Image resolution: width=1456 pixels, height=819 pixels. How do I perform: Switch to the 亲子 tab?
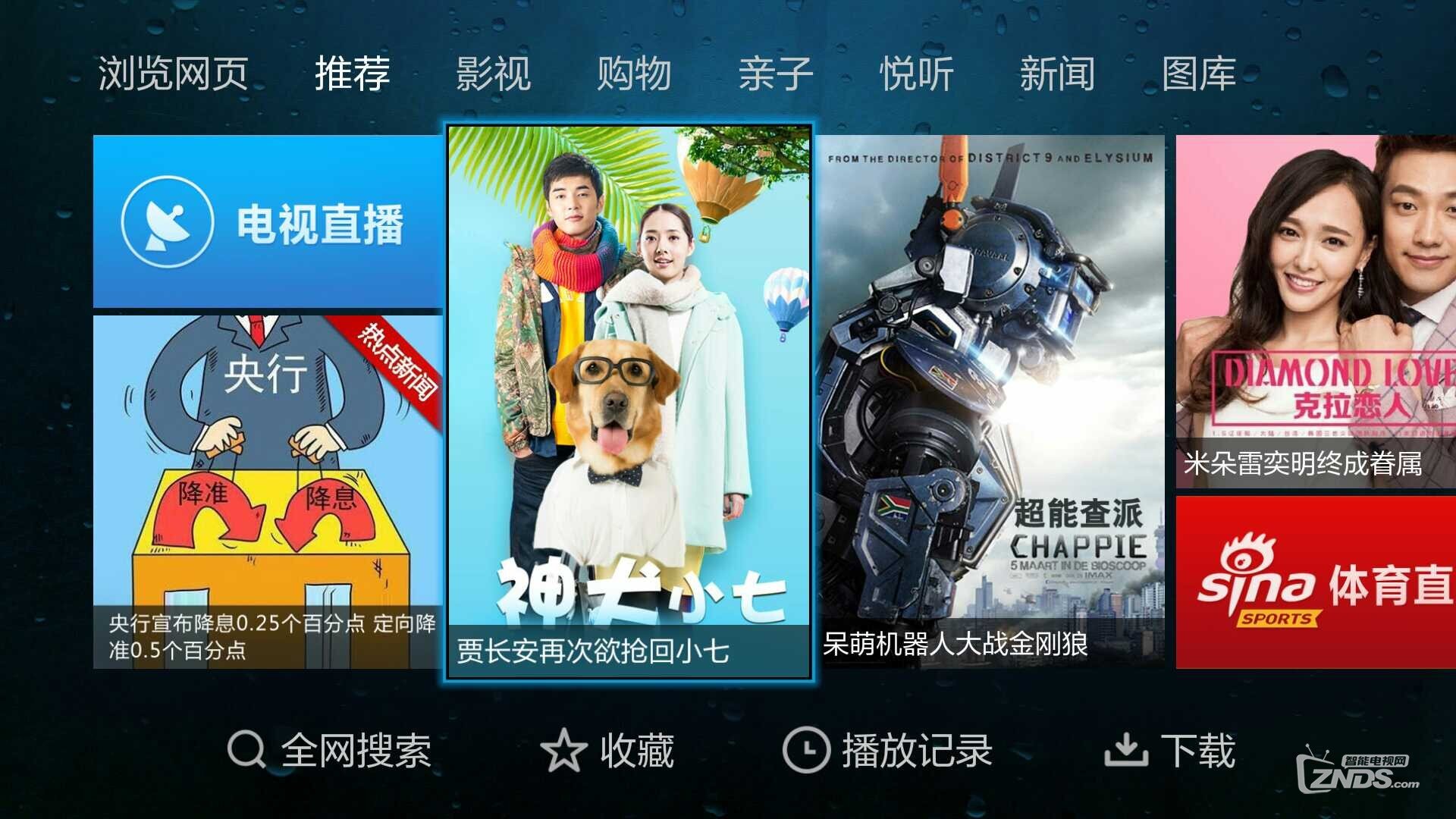click(x=775, y=74)
